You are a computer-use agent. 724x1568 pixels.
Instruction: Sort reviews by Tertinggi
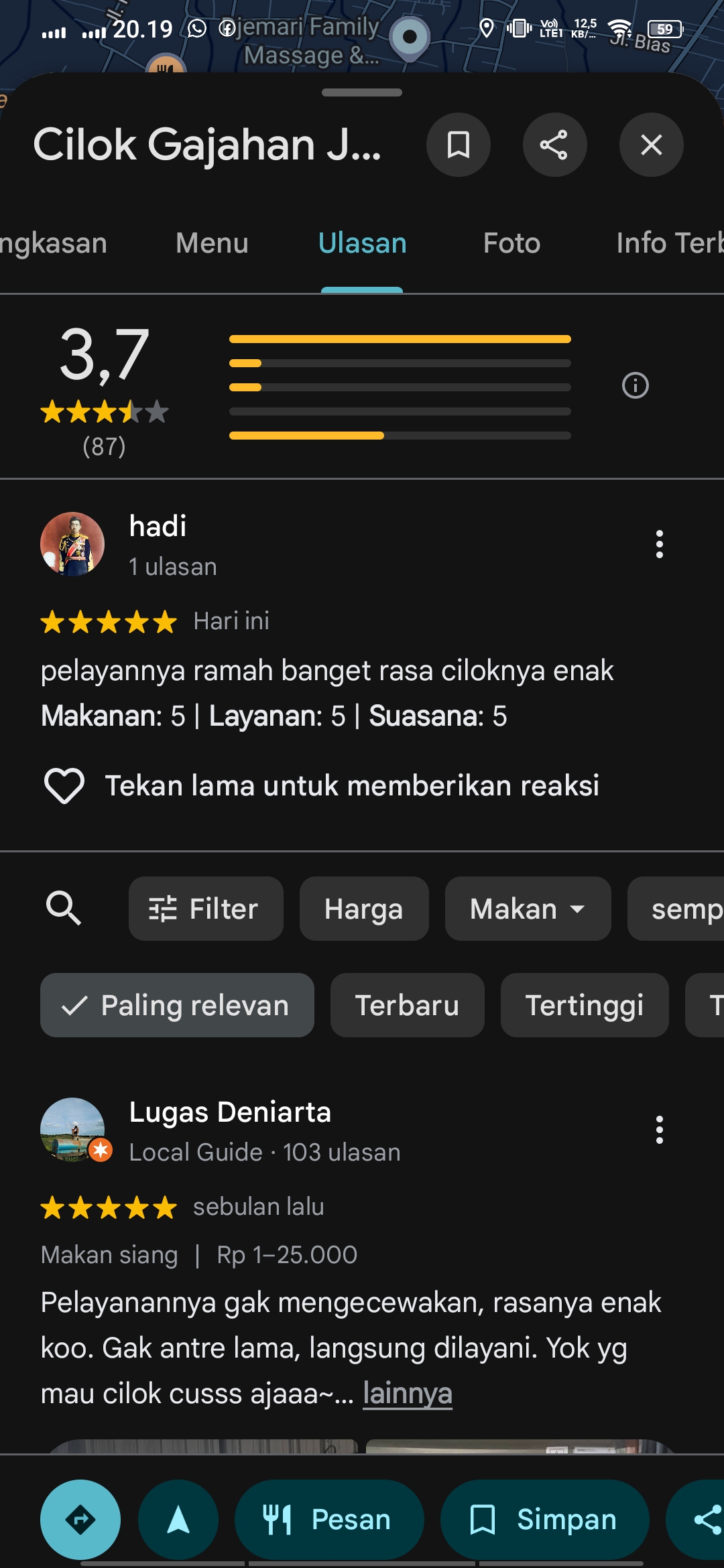(585, 1005)
